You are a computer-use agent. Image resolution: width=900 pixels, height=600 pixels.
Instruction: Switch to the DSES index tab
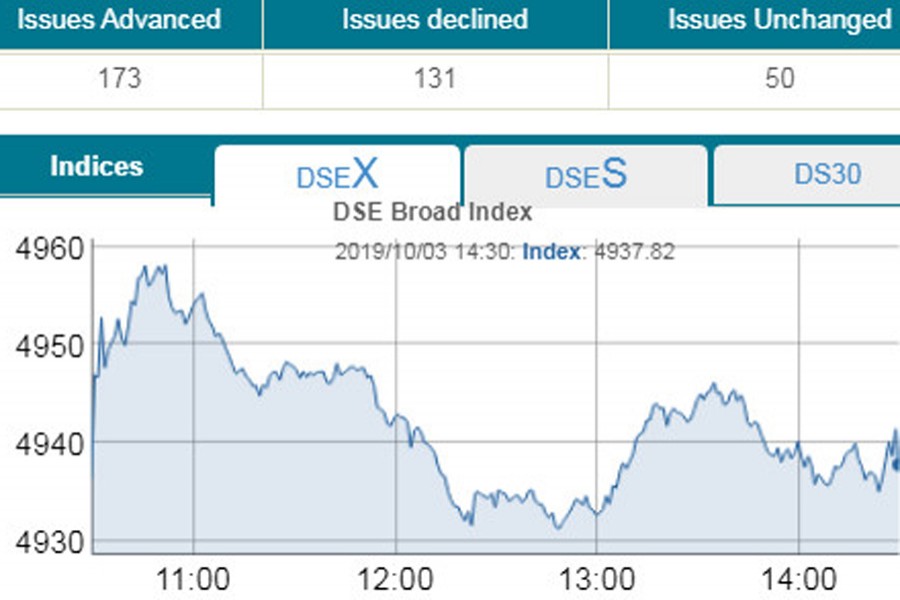(586, 175)
